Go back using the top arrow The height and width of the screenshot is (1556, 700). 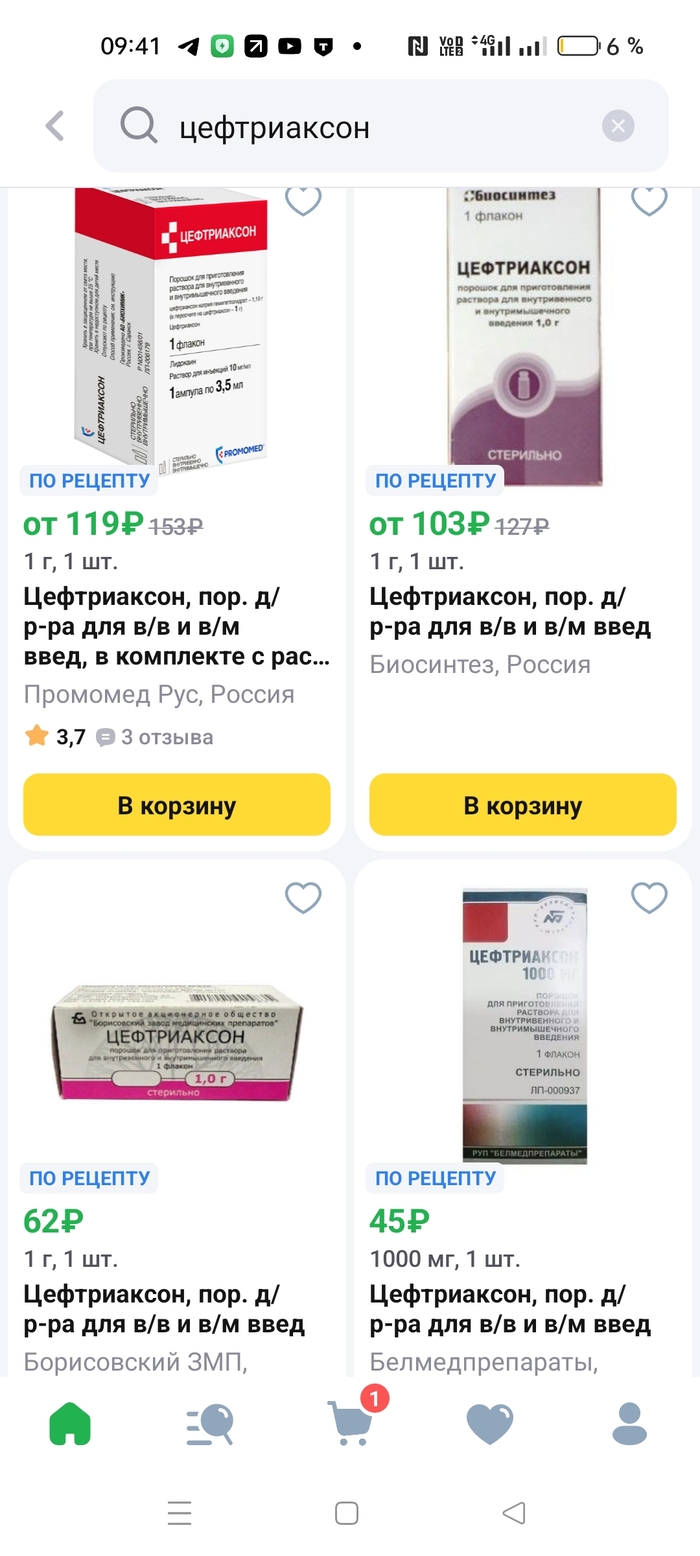click(x=54, y=126)
